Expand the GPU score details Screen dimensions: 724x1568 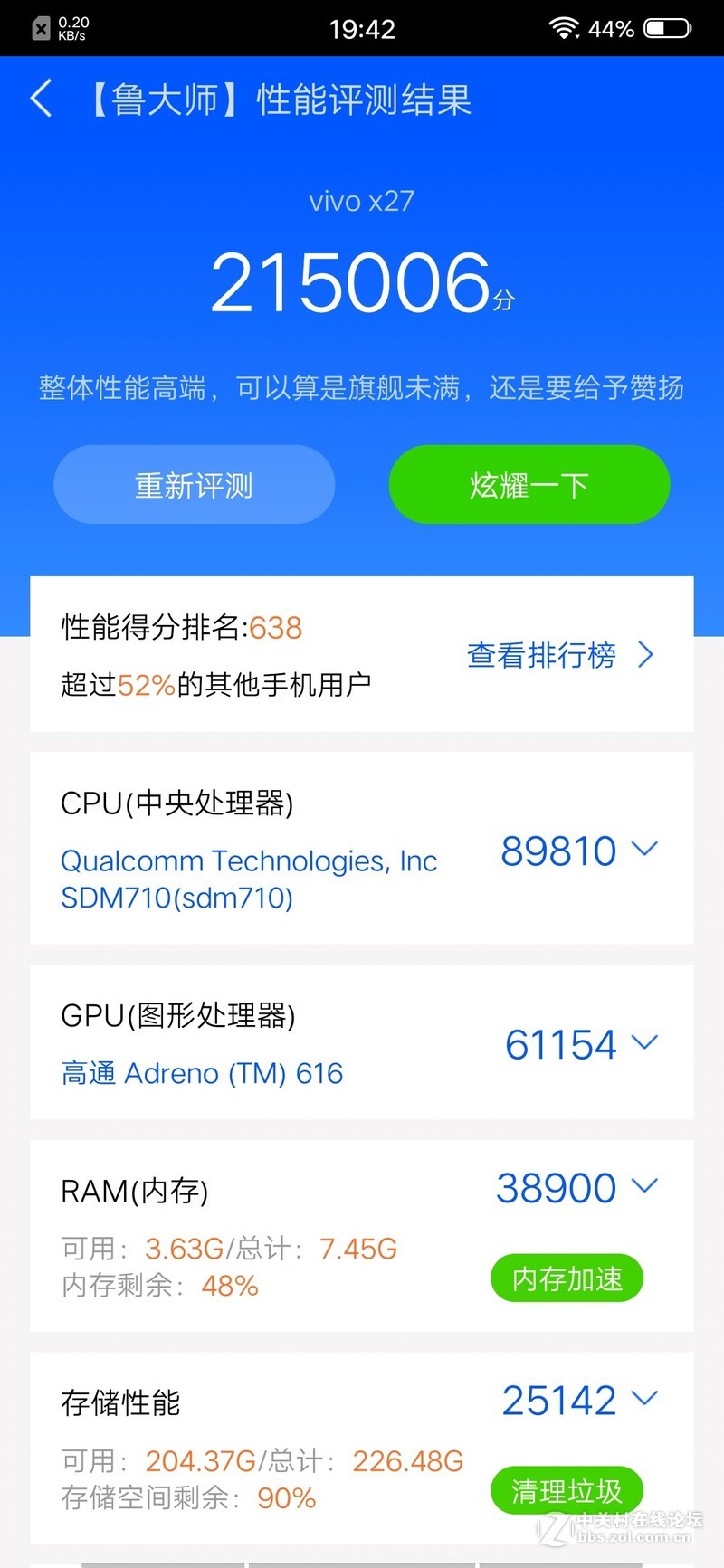coord(644,1041)
